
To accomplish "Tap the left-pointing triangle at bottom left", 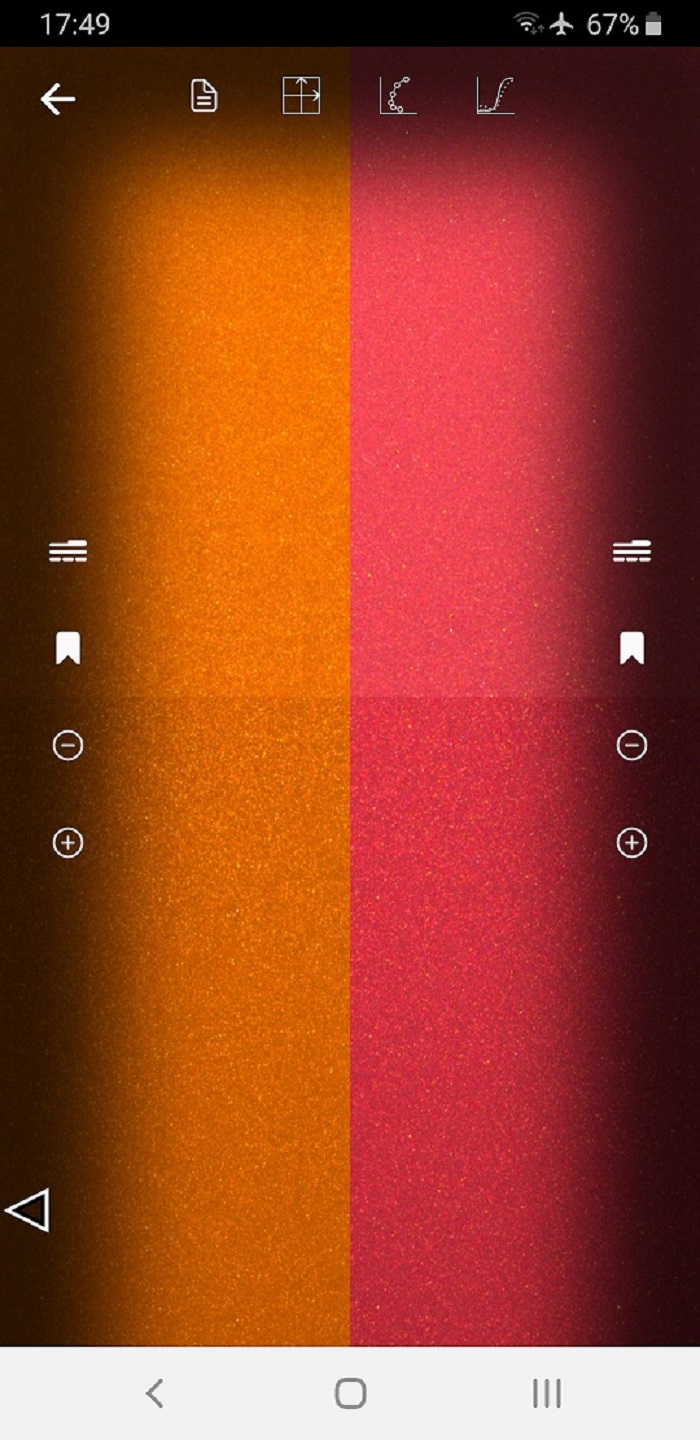I will [28, 1210].
